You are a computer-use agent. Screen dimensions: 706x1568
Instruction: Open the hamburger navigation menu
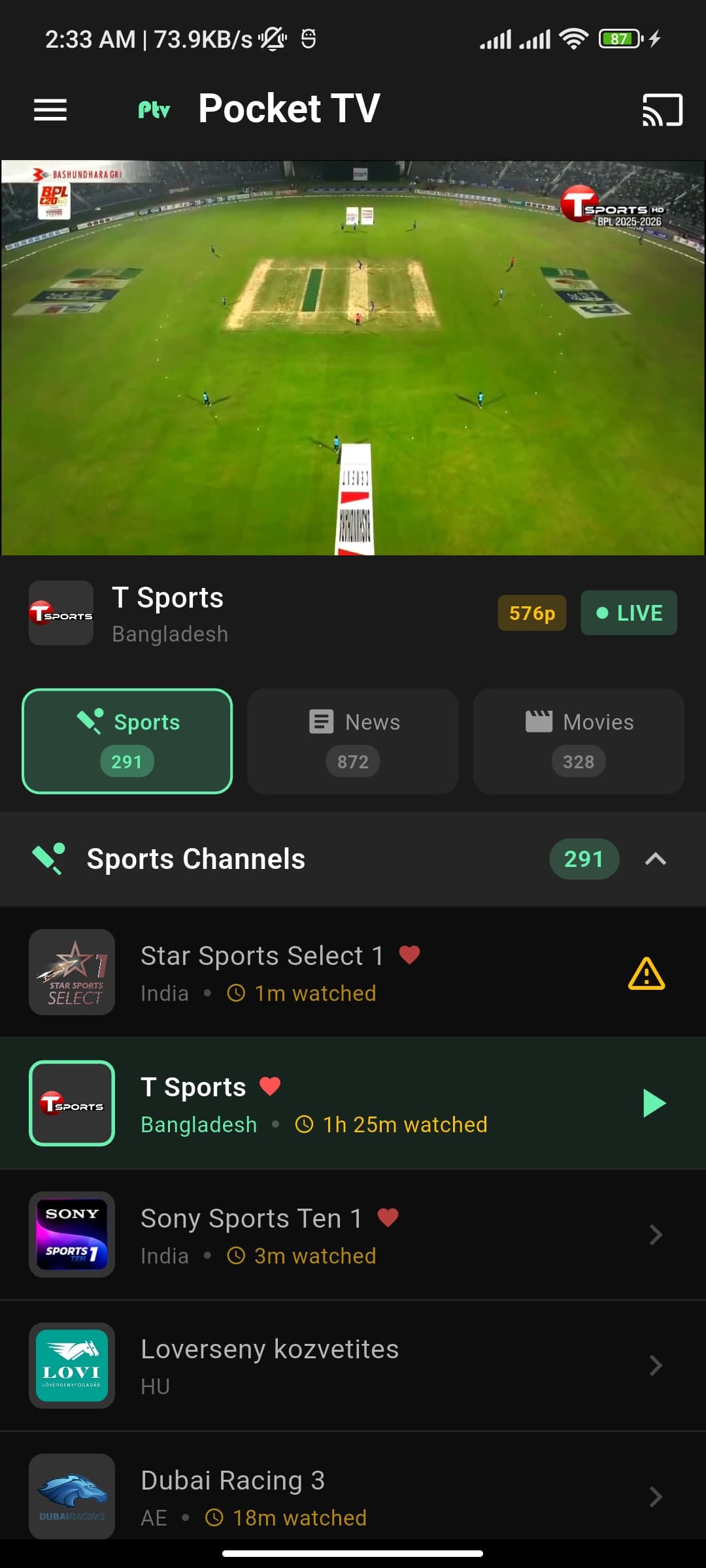pos(50,110)
